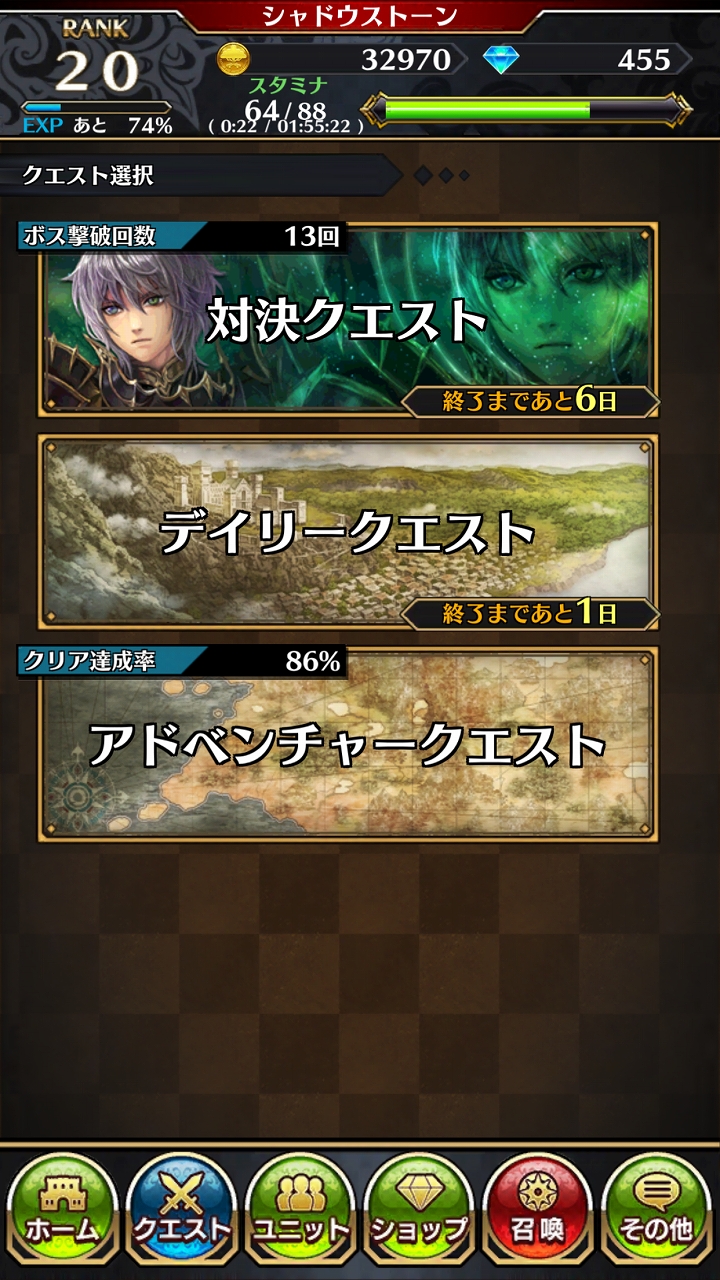This screenshot has width=720, height=1280.
Task: Open the ショップ tab
Action: [419, 1213]
